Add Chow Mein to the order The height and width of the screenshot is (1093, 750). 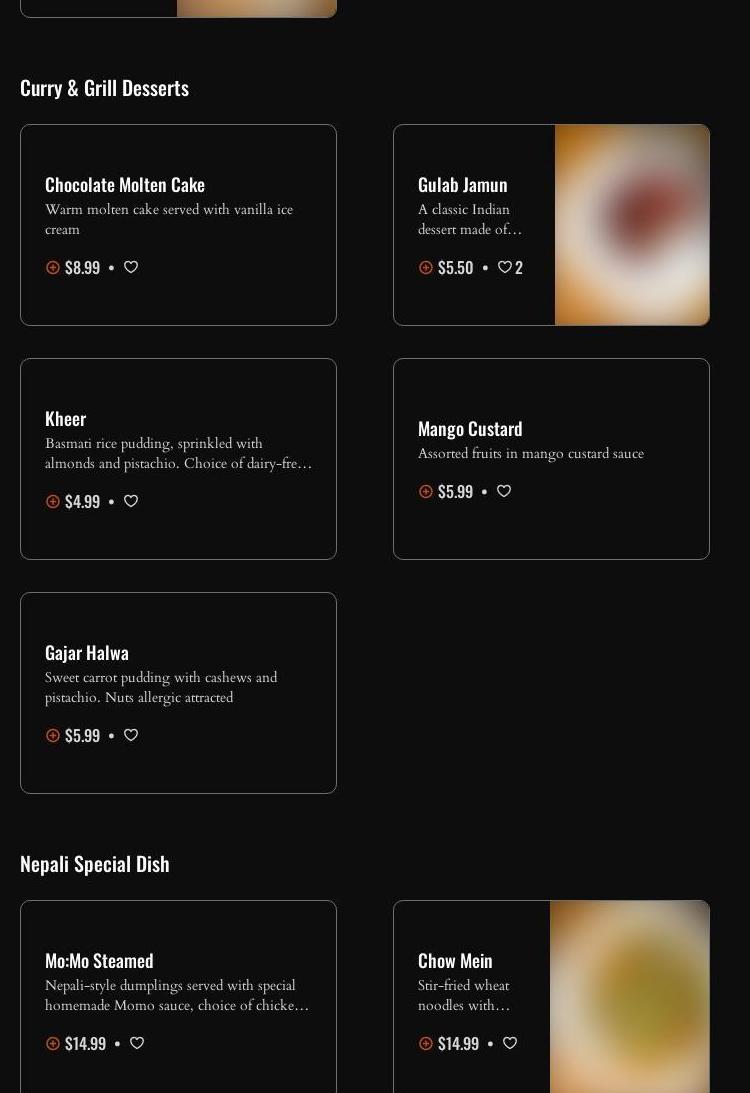point(426,1043)
